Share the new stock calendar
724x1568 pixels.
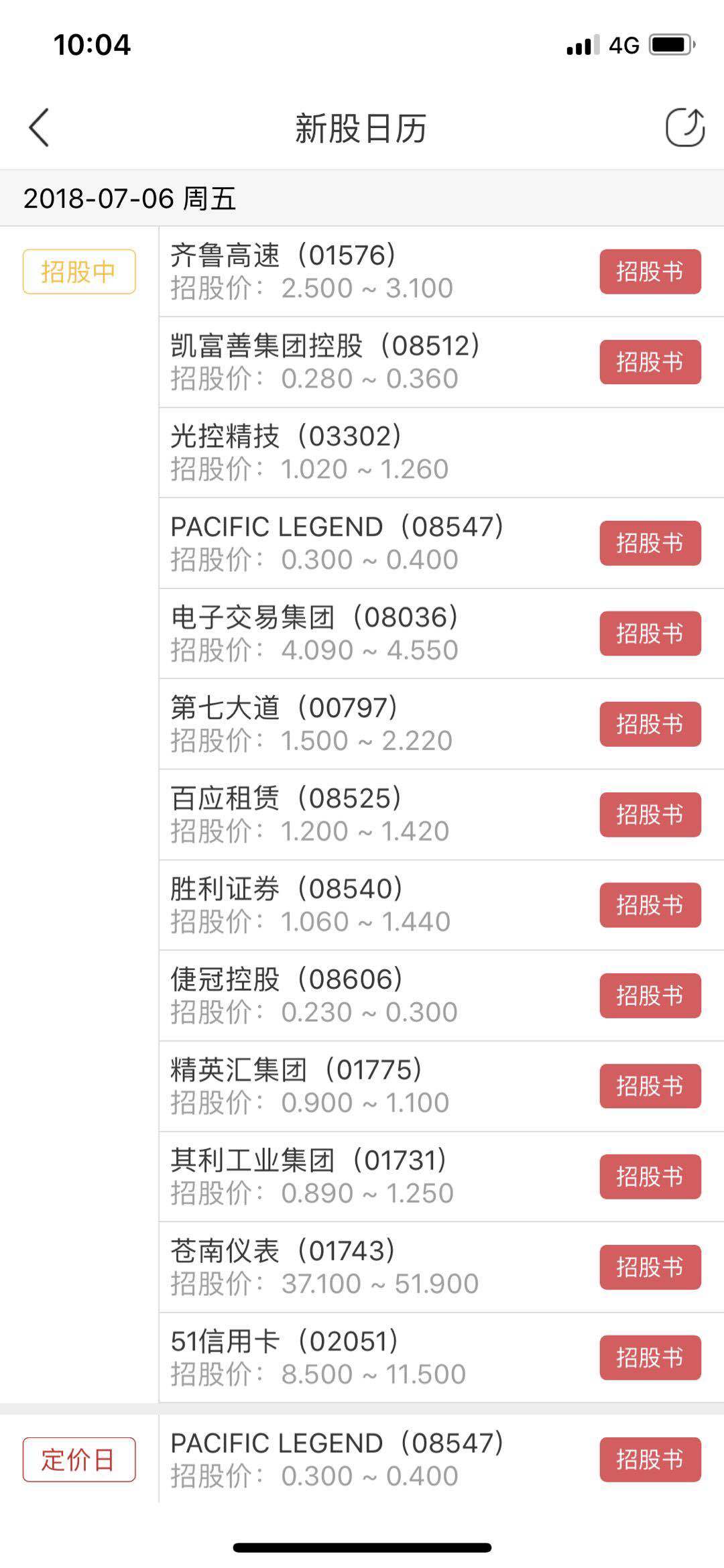click(x=684, y=127)
